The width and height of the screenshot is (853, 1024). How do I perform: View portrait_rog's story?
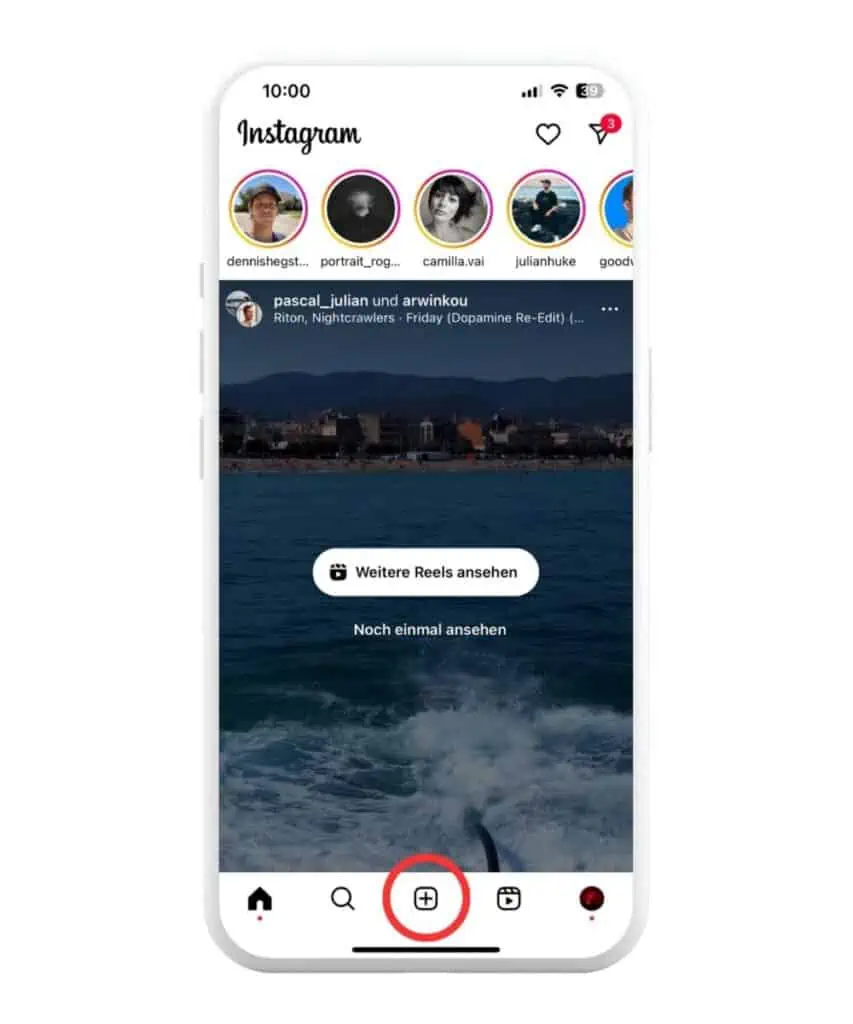[360, 209]
